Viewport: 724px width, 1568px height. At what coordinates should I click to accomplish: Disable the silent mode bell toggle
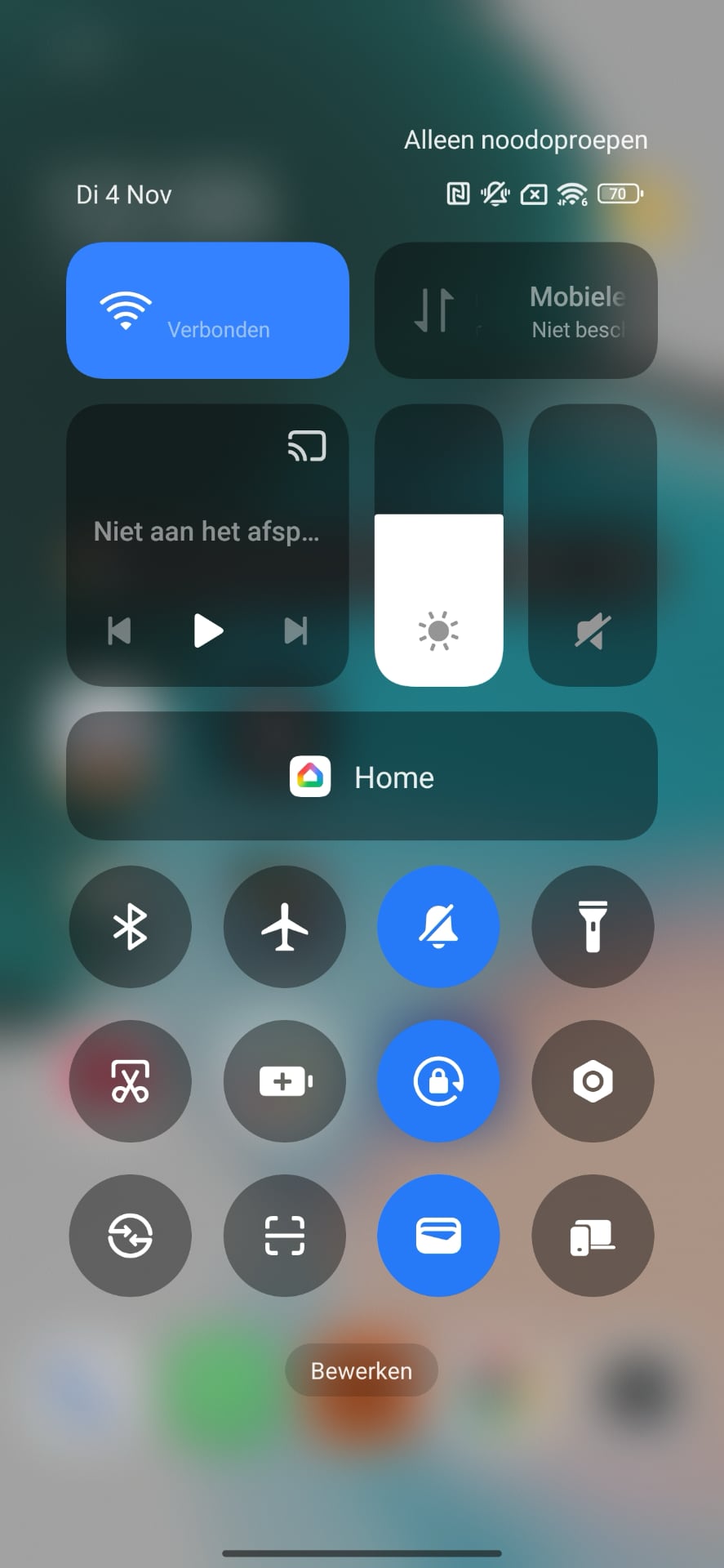pos(438,927)
